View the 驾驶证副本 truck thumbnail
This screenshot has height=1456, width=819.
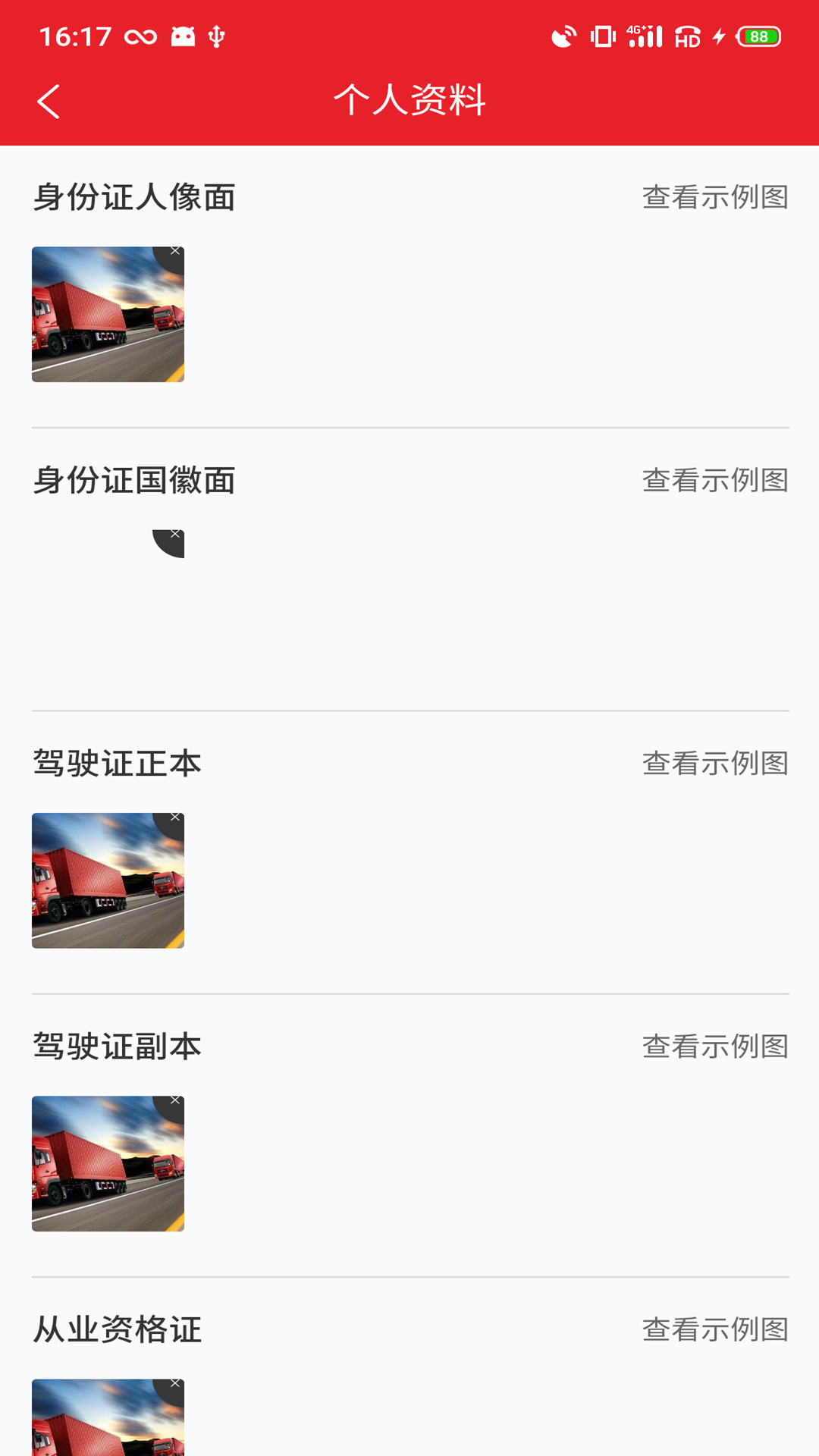[x=108, y=1166]
